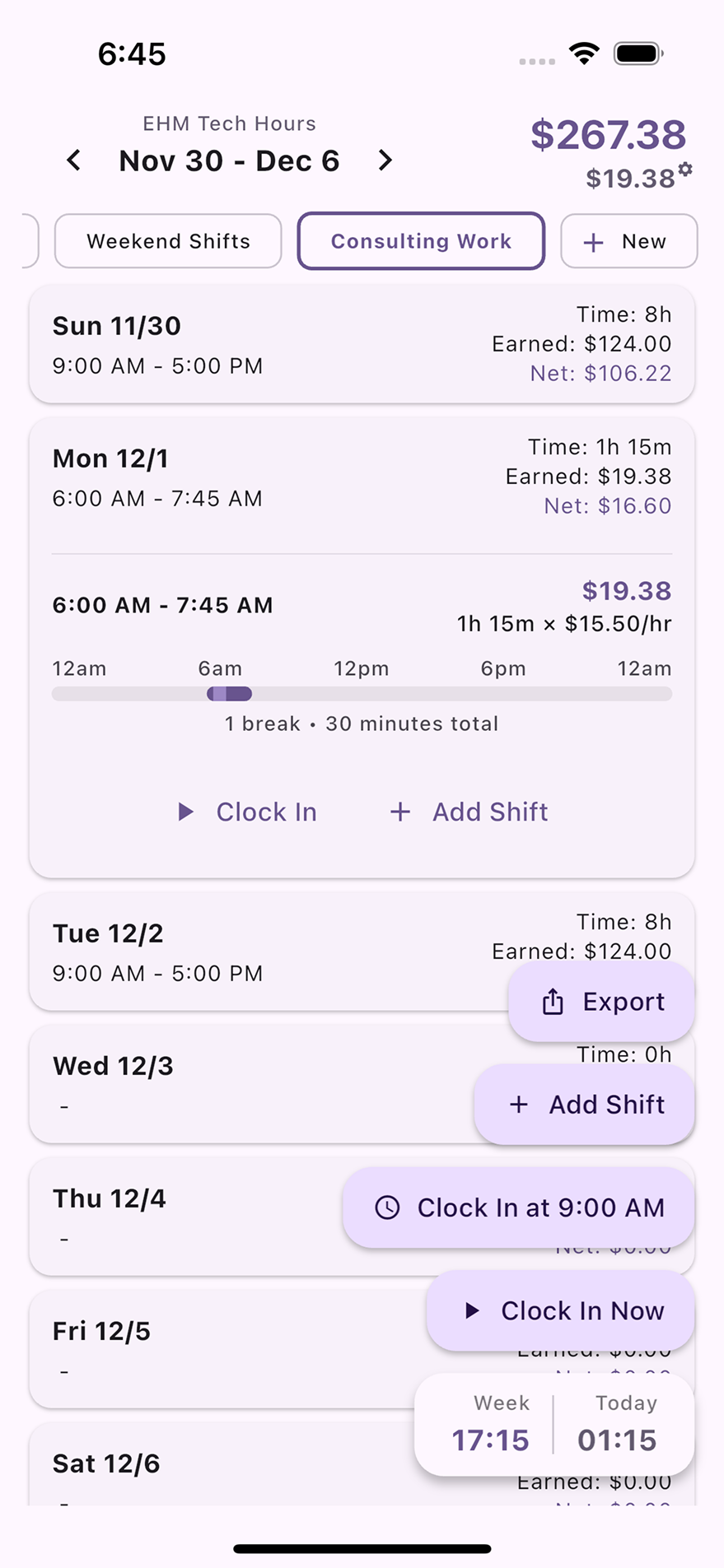The width and height of the screenshot is (724, 1568).
Task: Open the previous week with the left chevron
Action: pyautogui.click(x=72, y=161)
